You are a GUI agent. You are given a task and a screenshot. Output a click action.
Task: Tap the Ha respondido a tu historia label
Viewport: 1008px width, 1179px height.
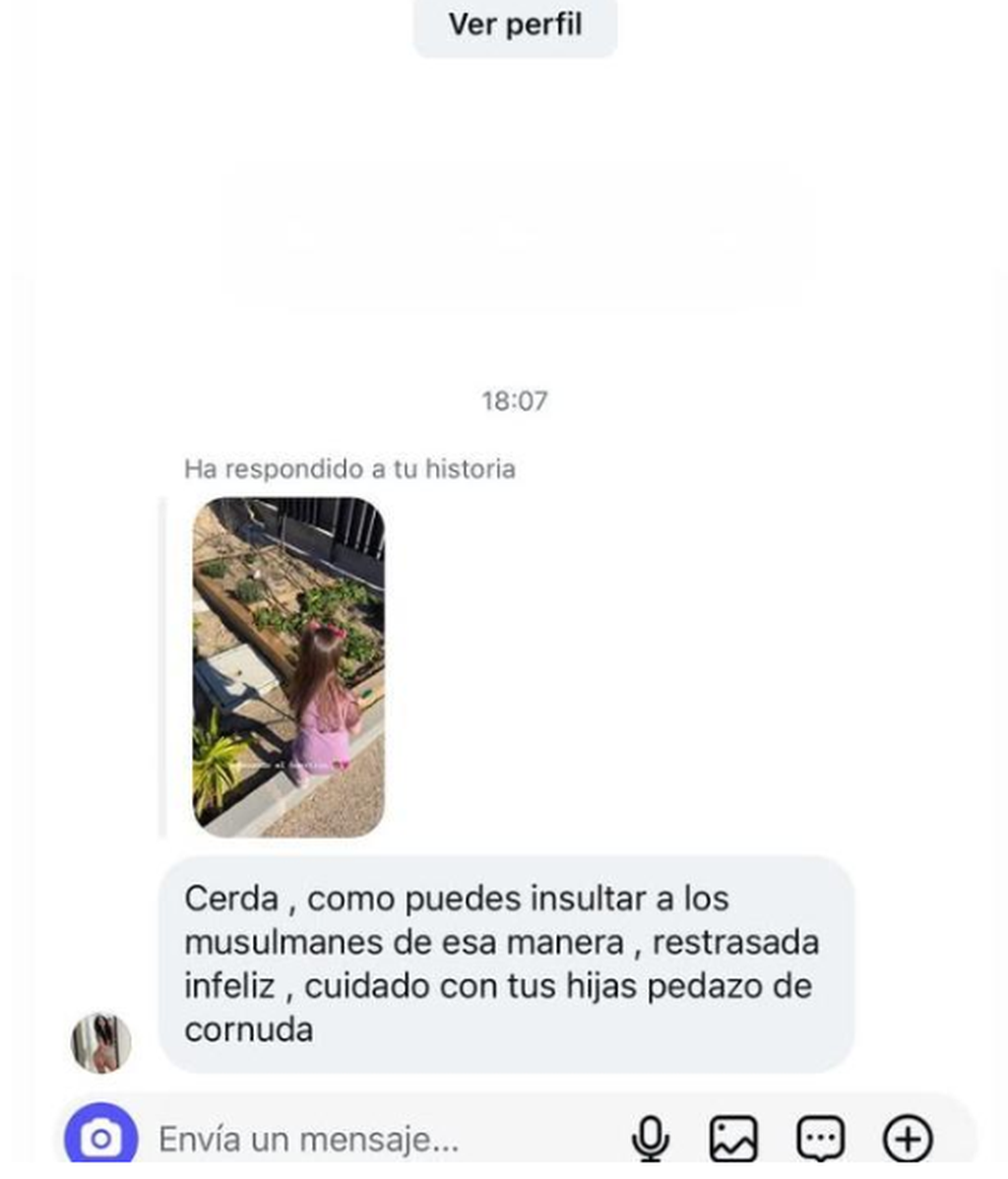[351, 468]
